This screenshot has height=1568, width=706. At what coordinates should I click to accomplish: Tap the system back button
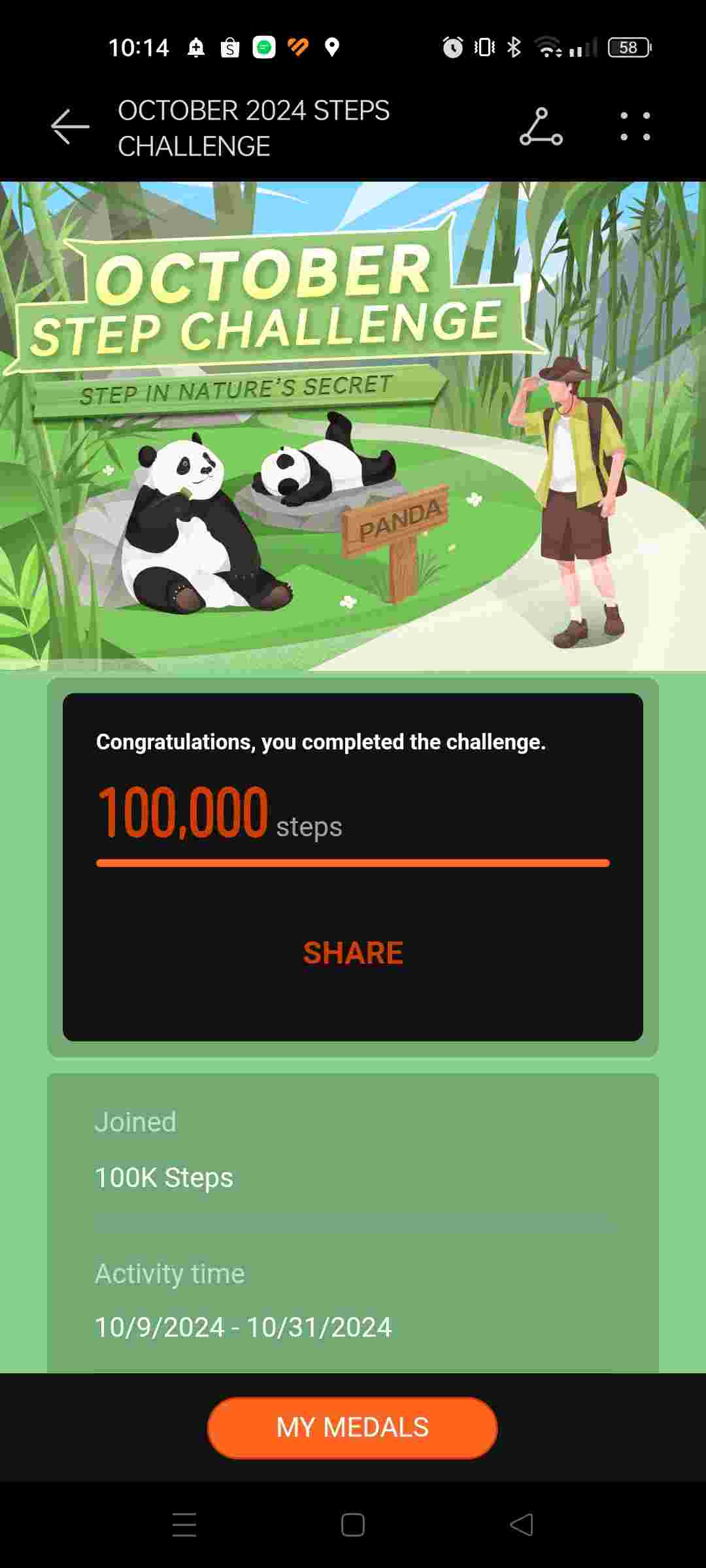point(521,1525)
